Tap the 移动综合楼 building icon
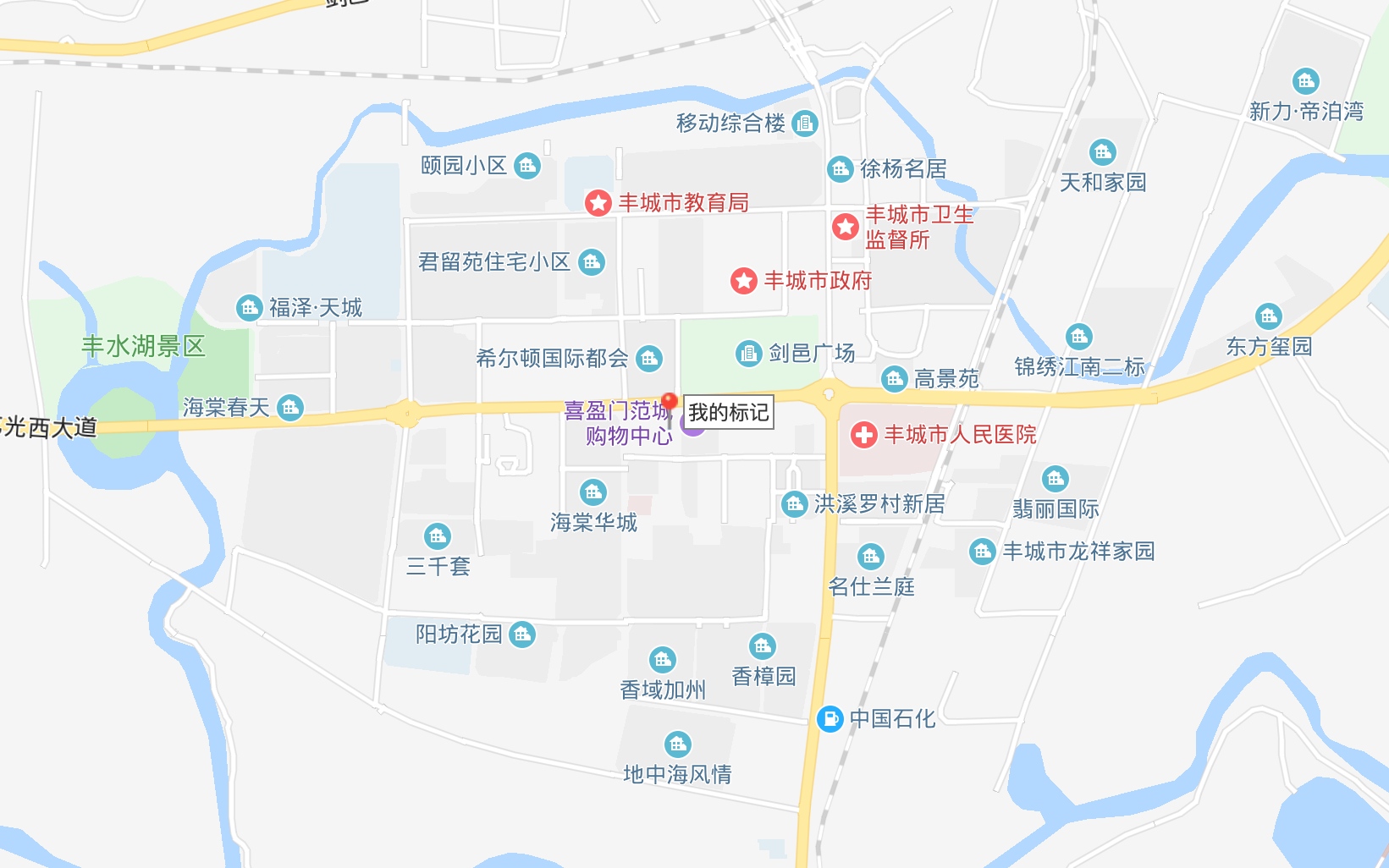The height and width of the screenshot is (868, 1389). click(805, 124)
